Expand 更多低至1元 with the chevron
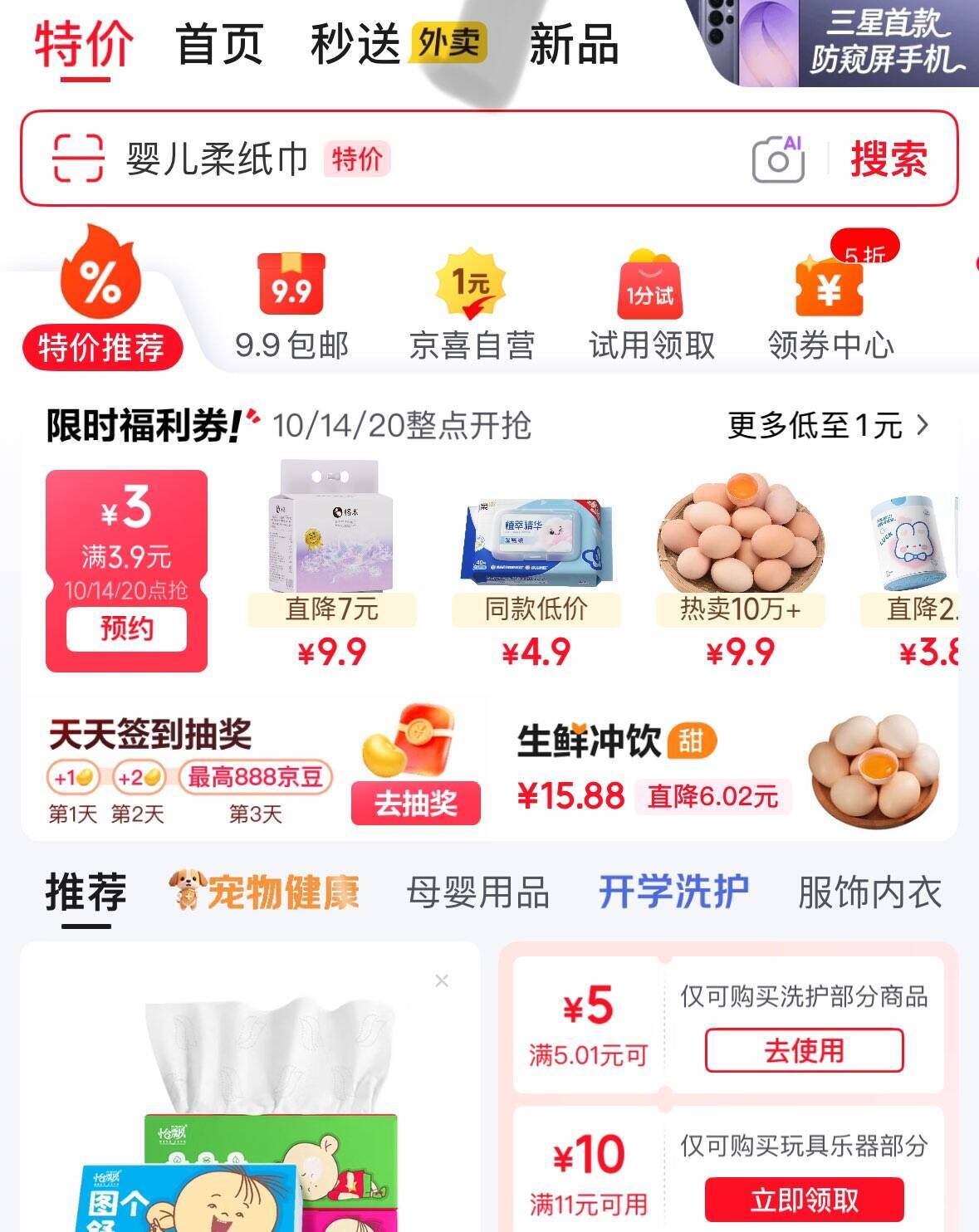979x1232 pixels. [x=827, y=424]
